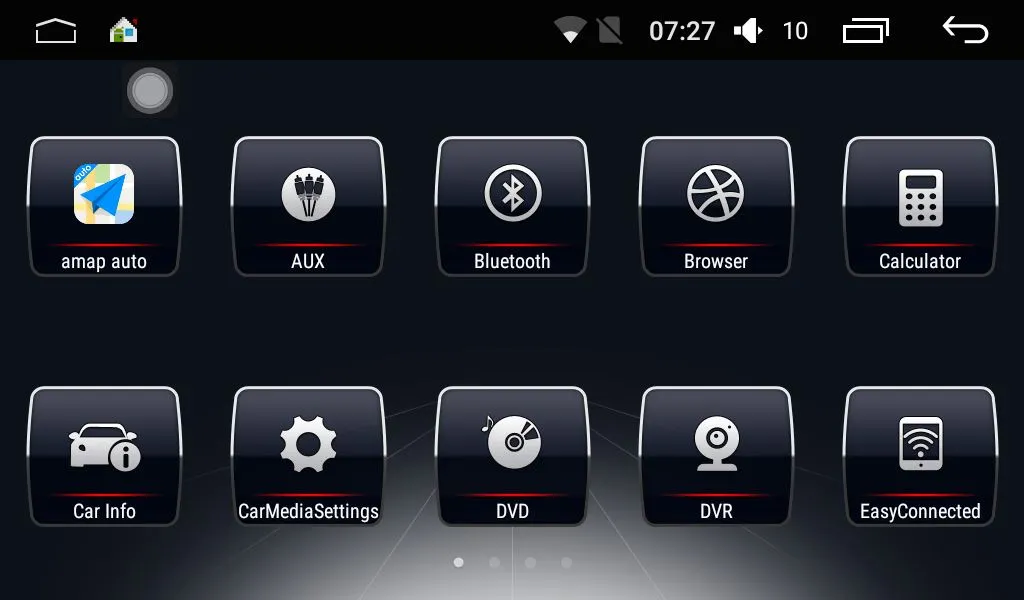The width and height of the screenshot is (1024, 600).
Task: Tap the floating round assistive button
Action: tap(150, 92)
